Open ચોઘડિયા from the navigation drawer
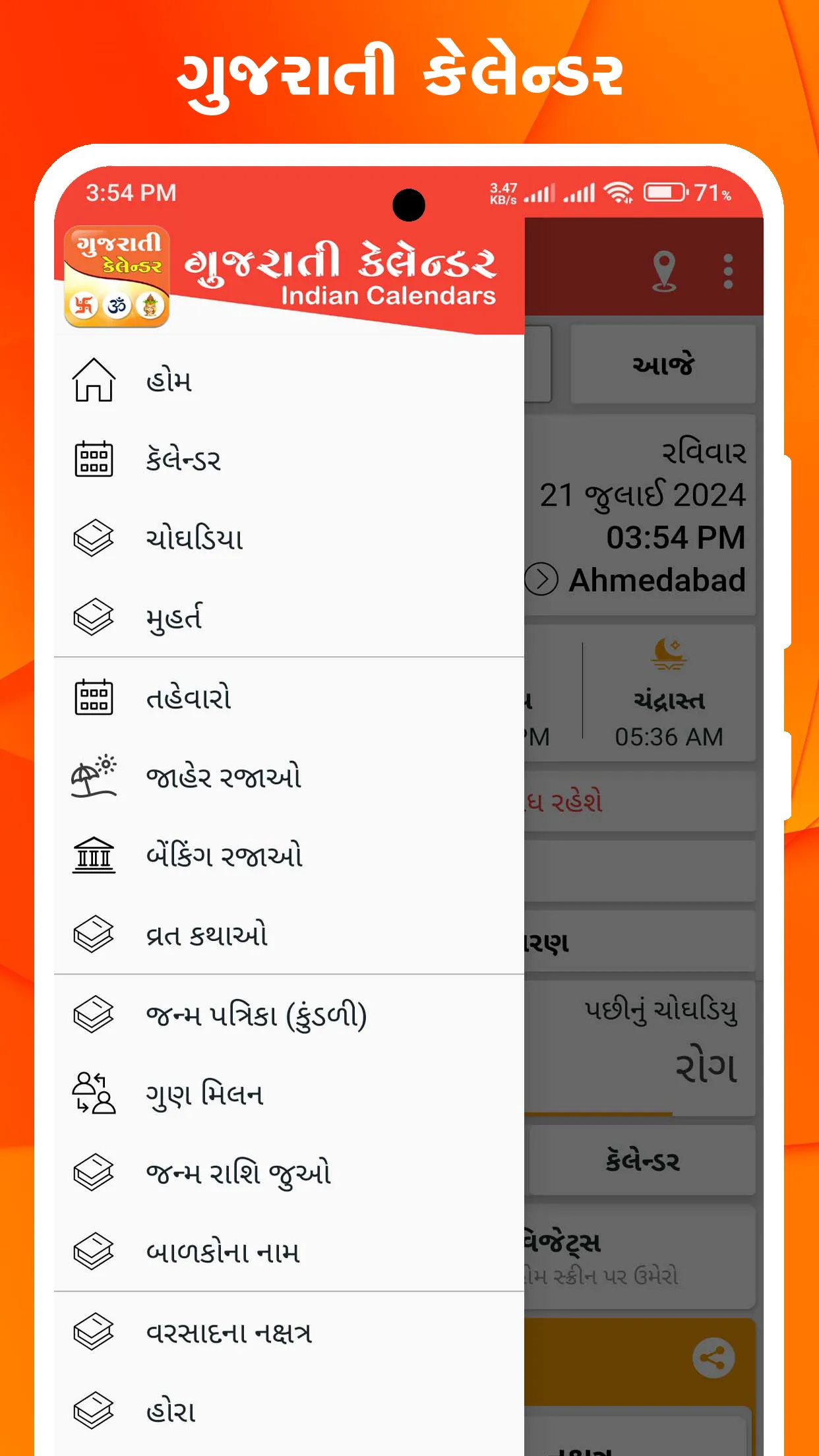Screen dimensions: 819x1456 point(195,539)
